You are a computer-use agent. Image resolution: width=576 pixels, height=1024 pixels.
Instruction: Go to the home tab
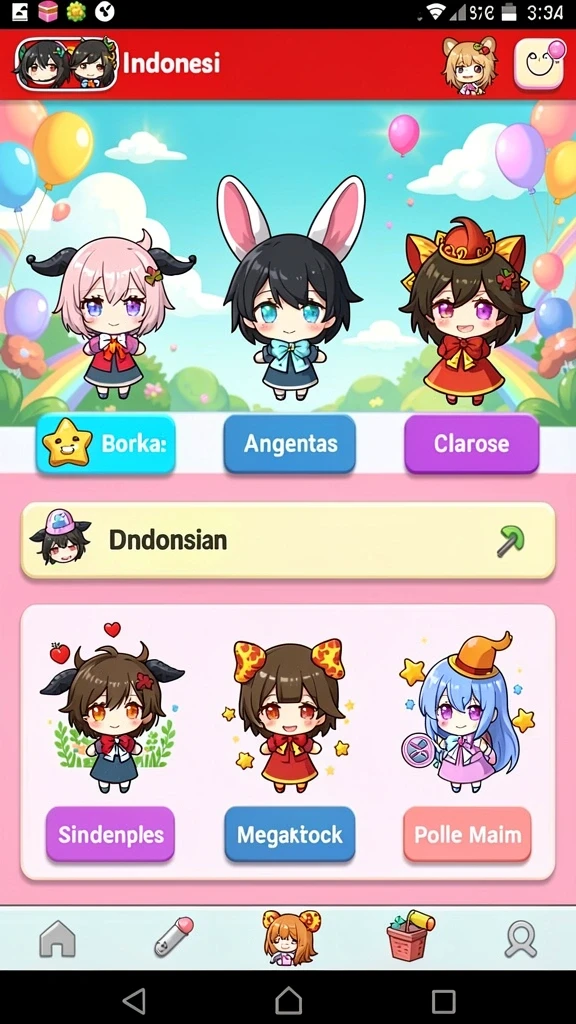(57, 938)
